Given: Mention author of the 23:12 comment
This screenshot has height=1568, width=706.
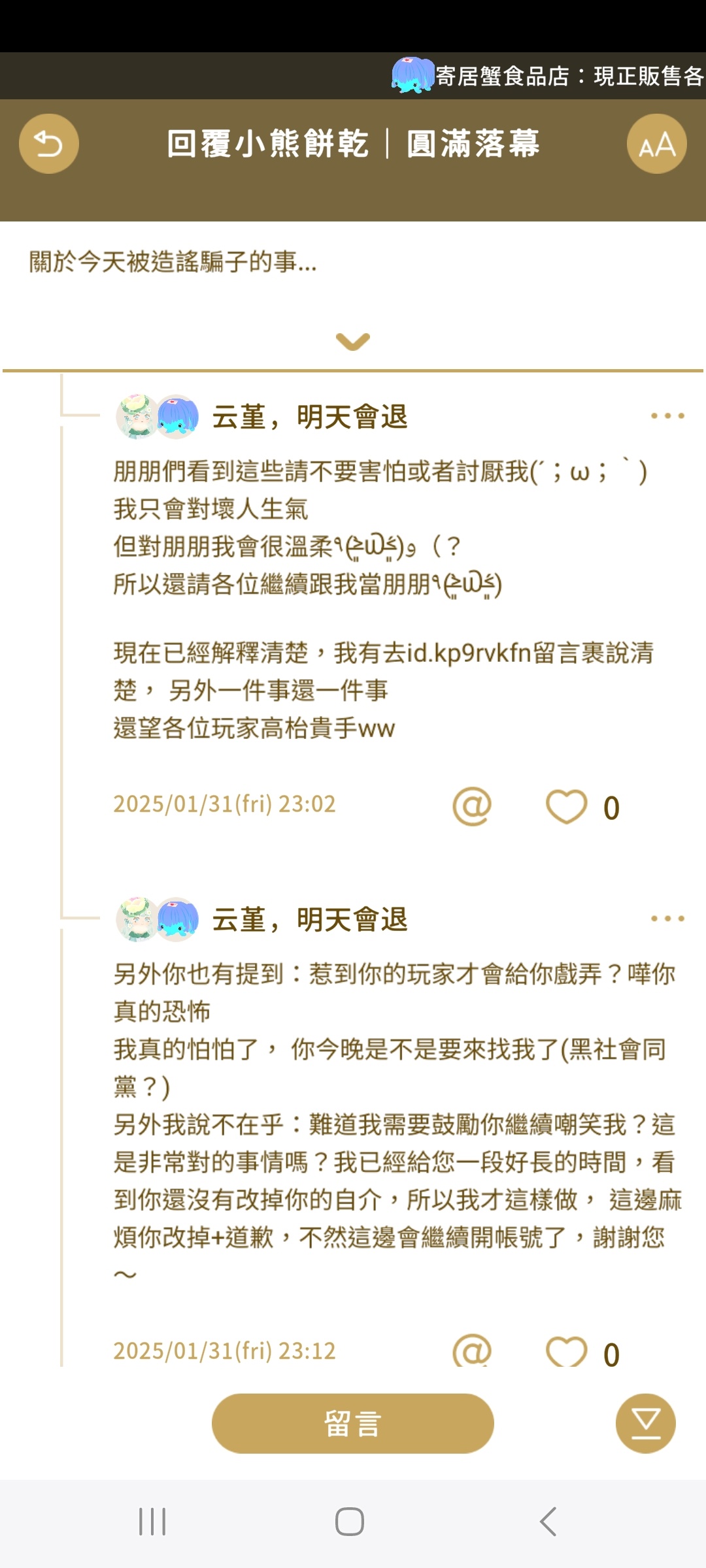Looking at the screenshot, I should pos(471,1351).
